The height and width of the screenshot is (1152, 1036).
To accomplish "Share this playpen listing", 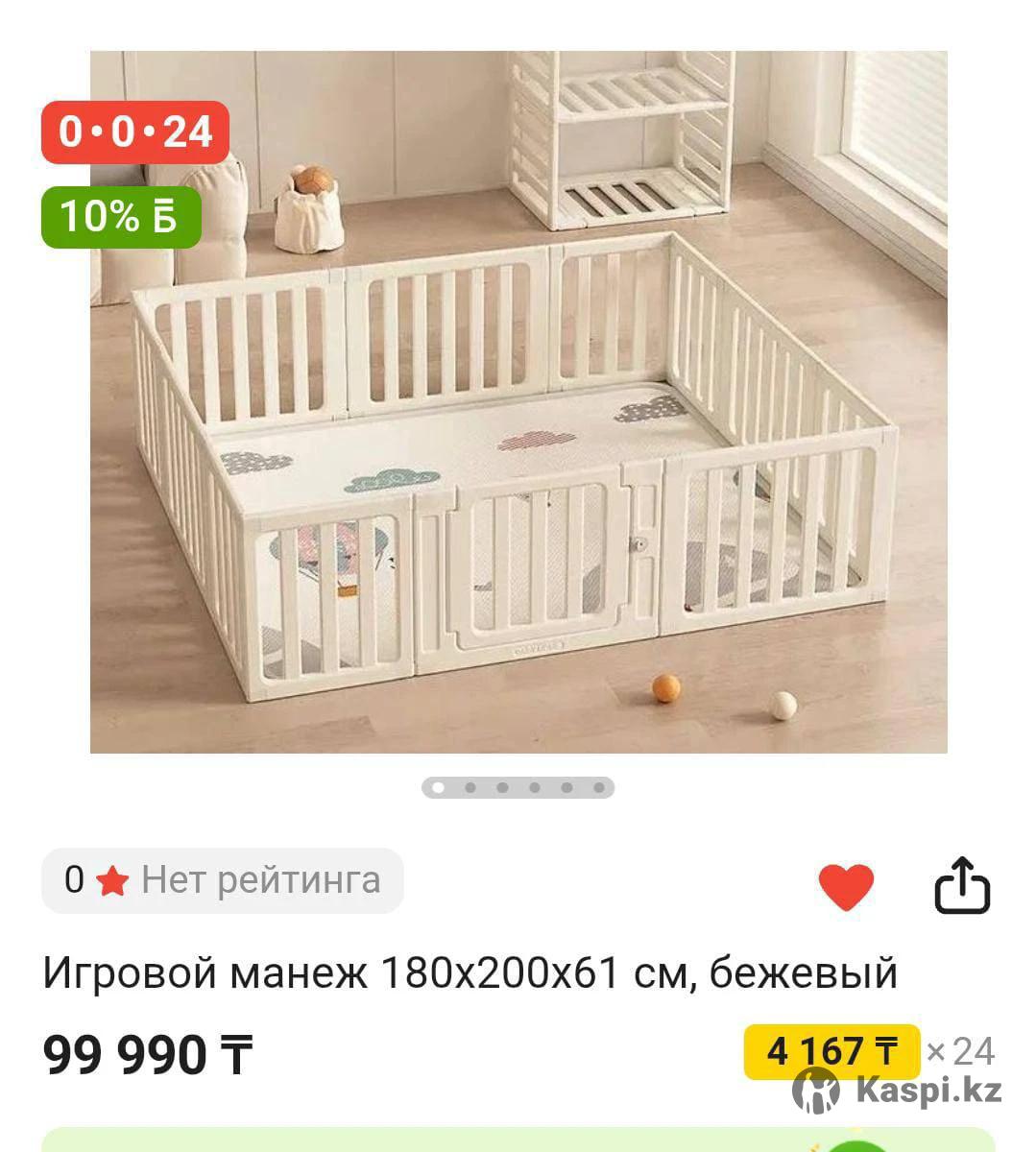I will point(962,885).
